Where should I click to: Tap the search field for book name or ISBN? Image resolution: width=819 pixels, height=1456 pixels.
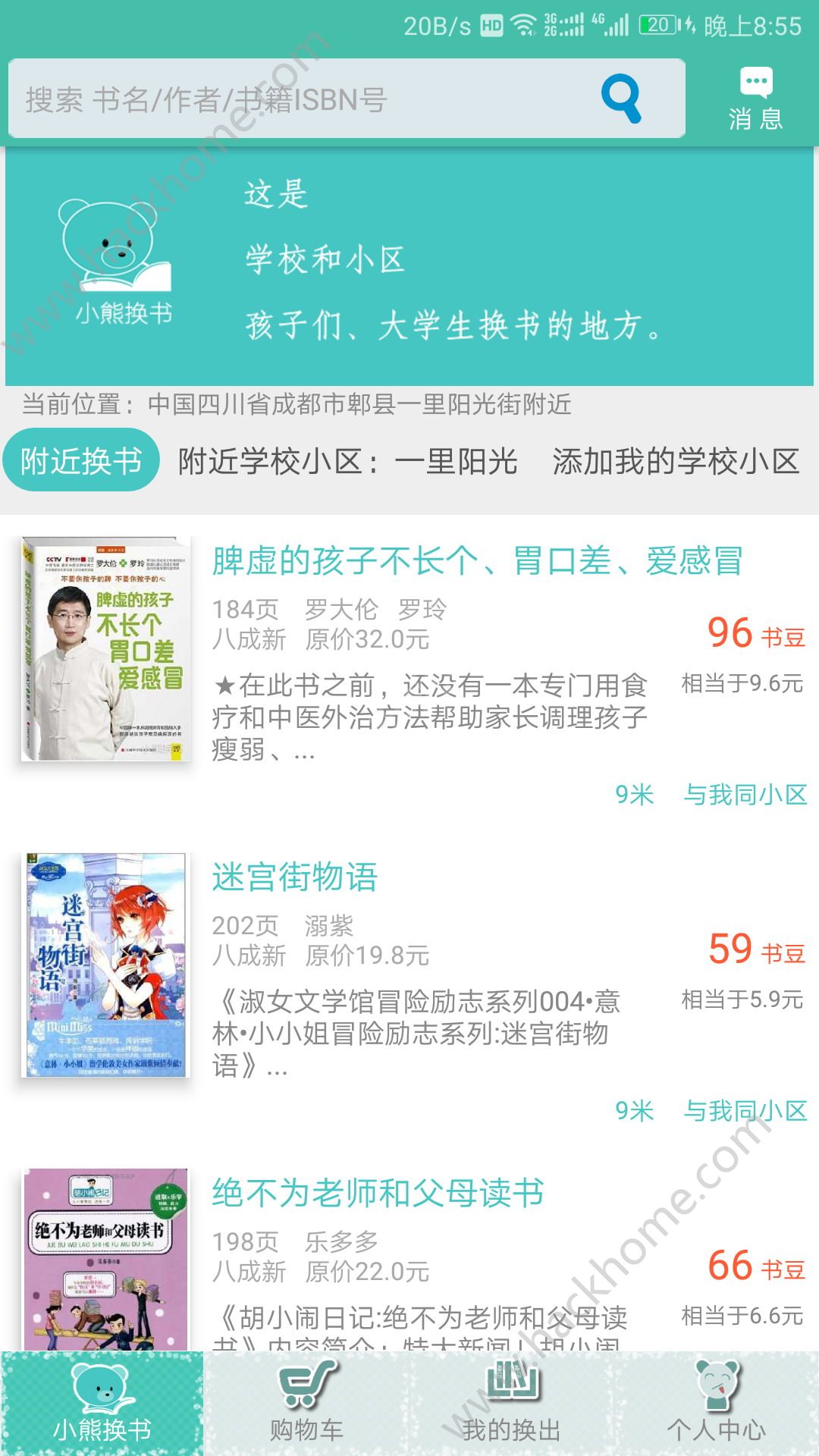click(x=303, y=99)
